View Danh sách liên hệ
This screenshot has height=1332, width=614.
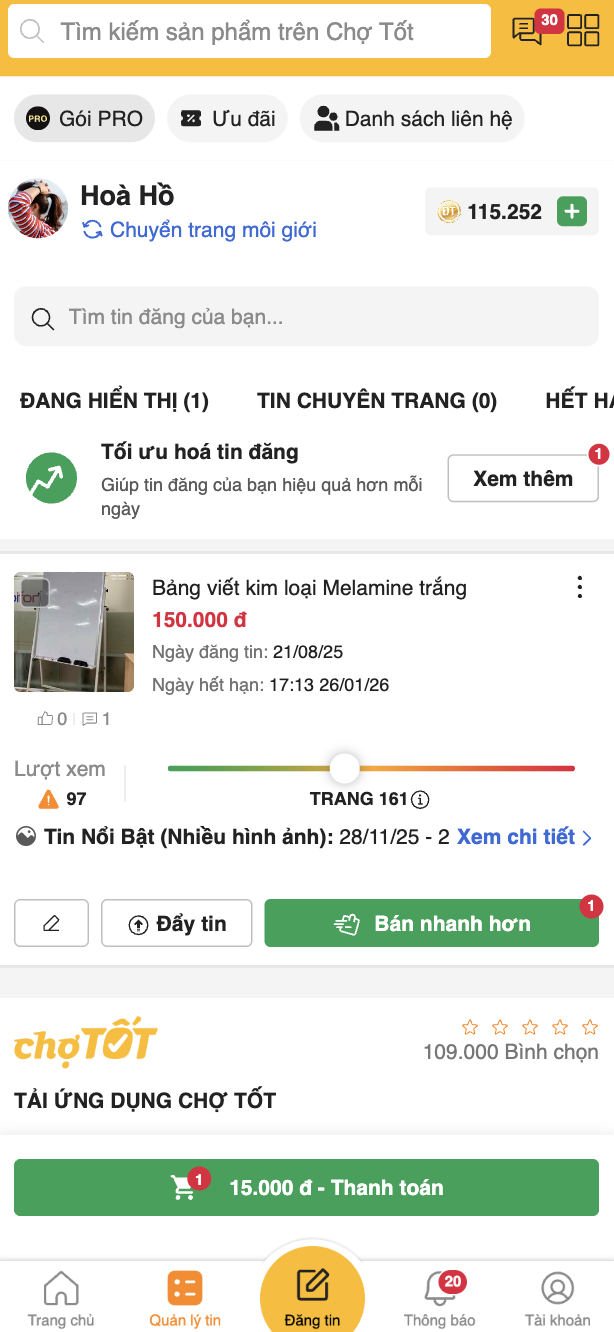tap(412, 119)
